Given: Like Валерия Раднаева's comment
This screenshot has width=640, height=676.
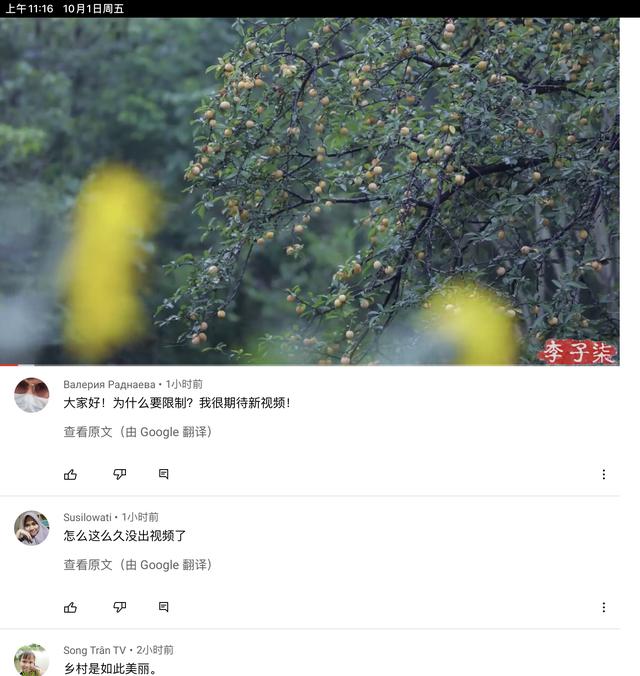Looking at the screenshot, I should (x=71, y=474).
